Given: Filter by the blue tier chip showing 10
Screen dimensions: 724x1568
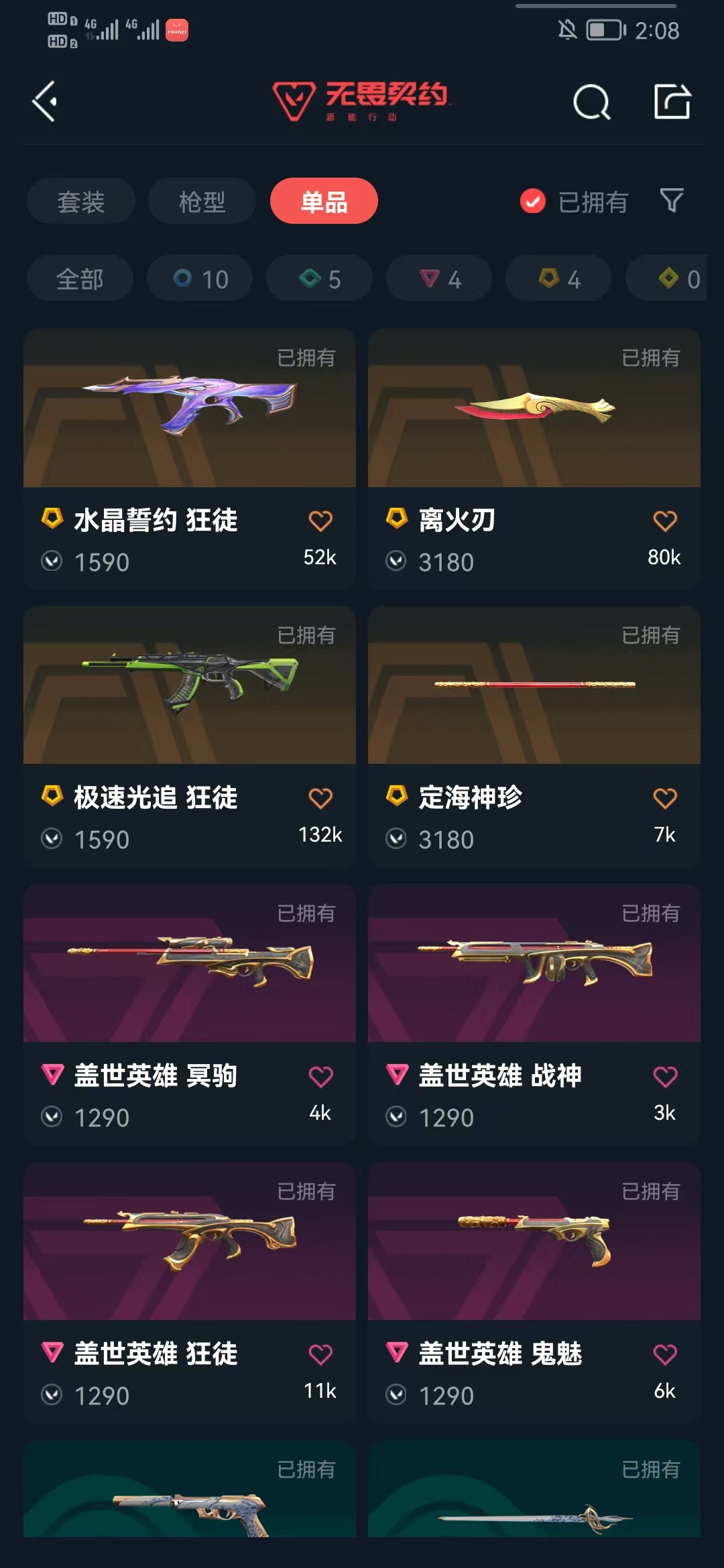Looking at the screenshot, I should (200, 279).
